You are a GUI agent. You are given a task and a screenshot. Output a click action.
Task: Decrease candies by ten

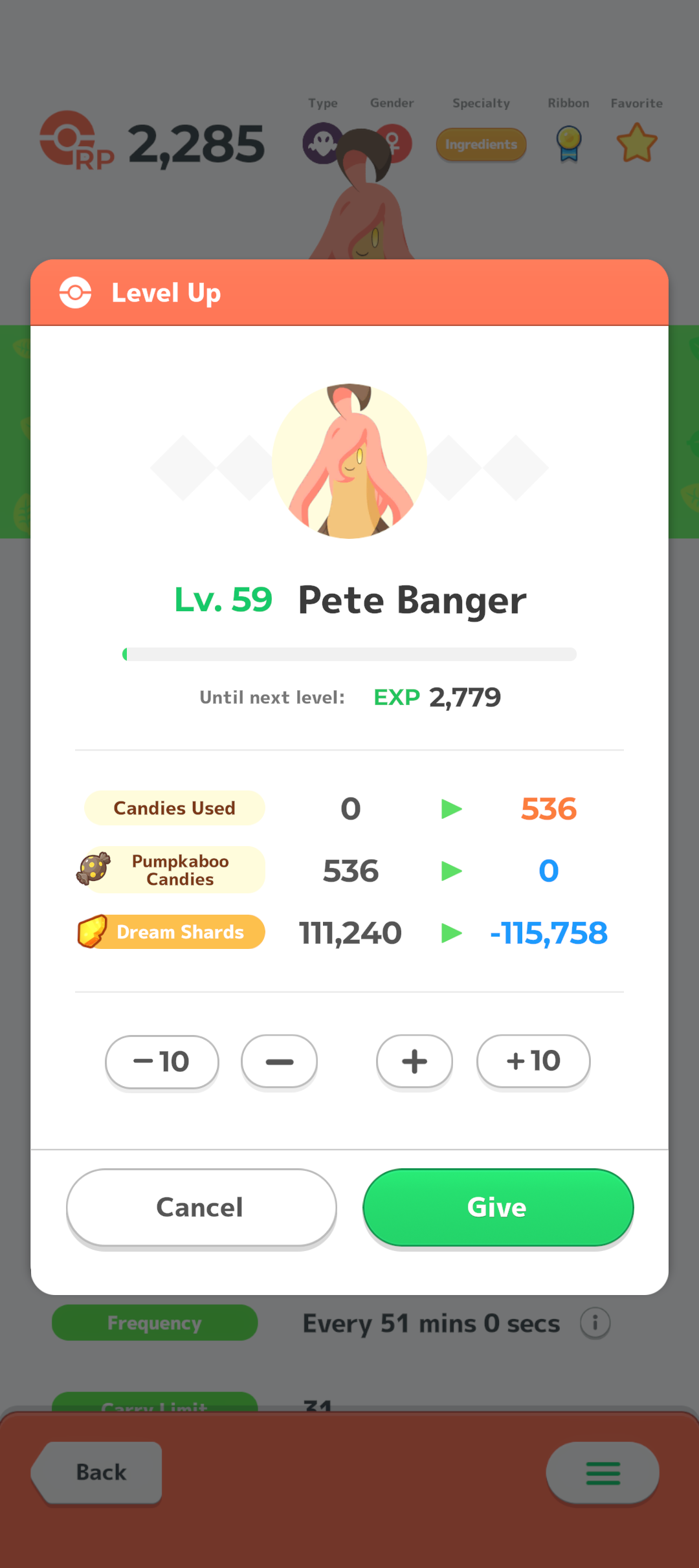[162, 1062]
